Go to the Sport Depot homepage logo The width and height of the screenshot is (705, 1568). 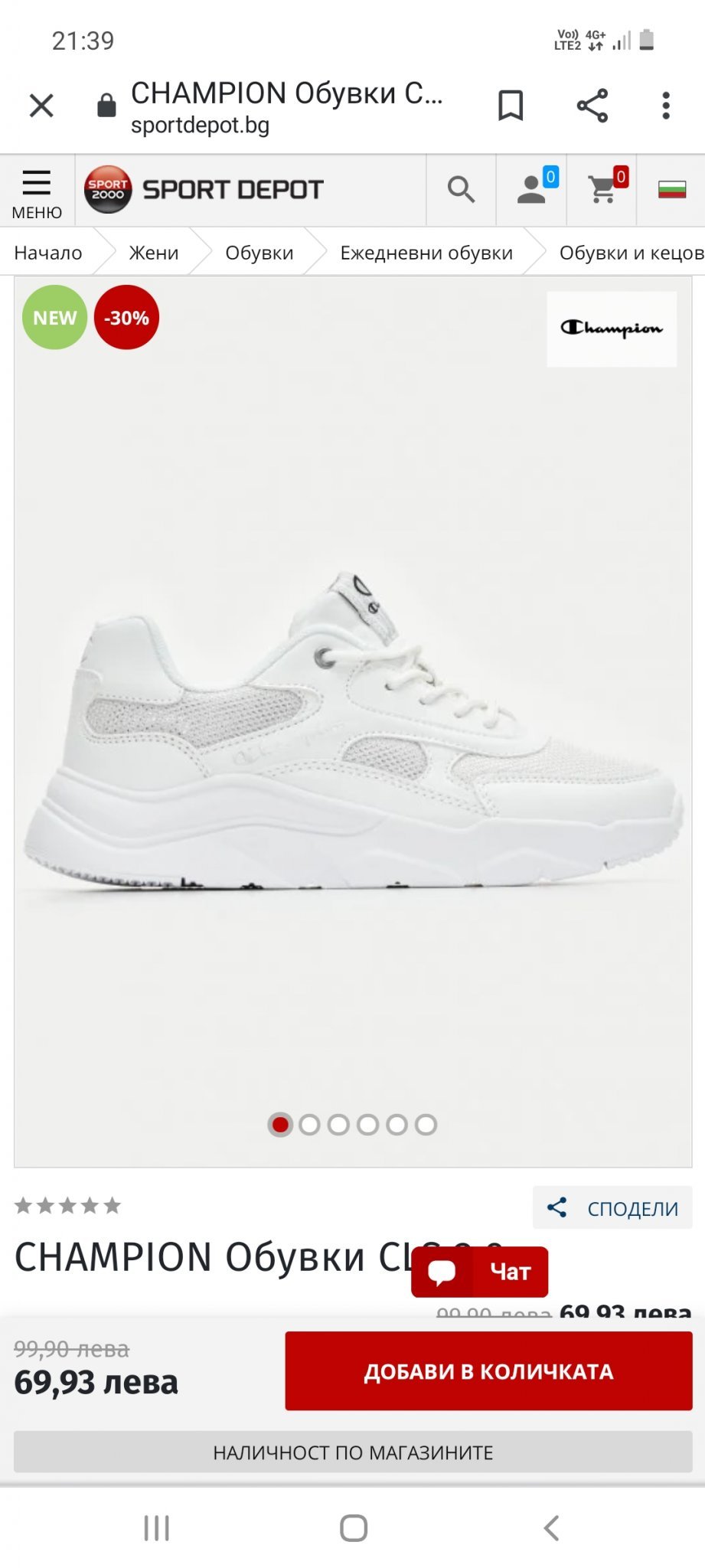tap(204, 189)
